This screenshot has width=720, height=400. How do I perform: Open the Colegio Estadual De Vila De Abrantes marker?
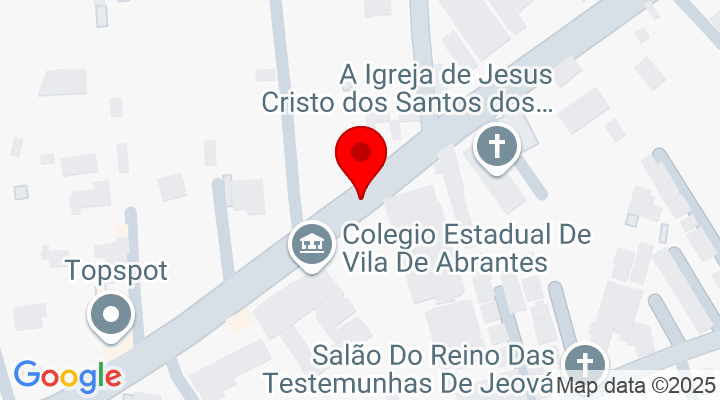click(x=311, y=246)
